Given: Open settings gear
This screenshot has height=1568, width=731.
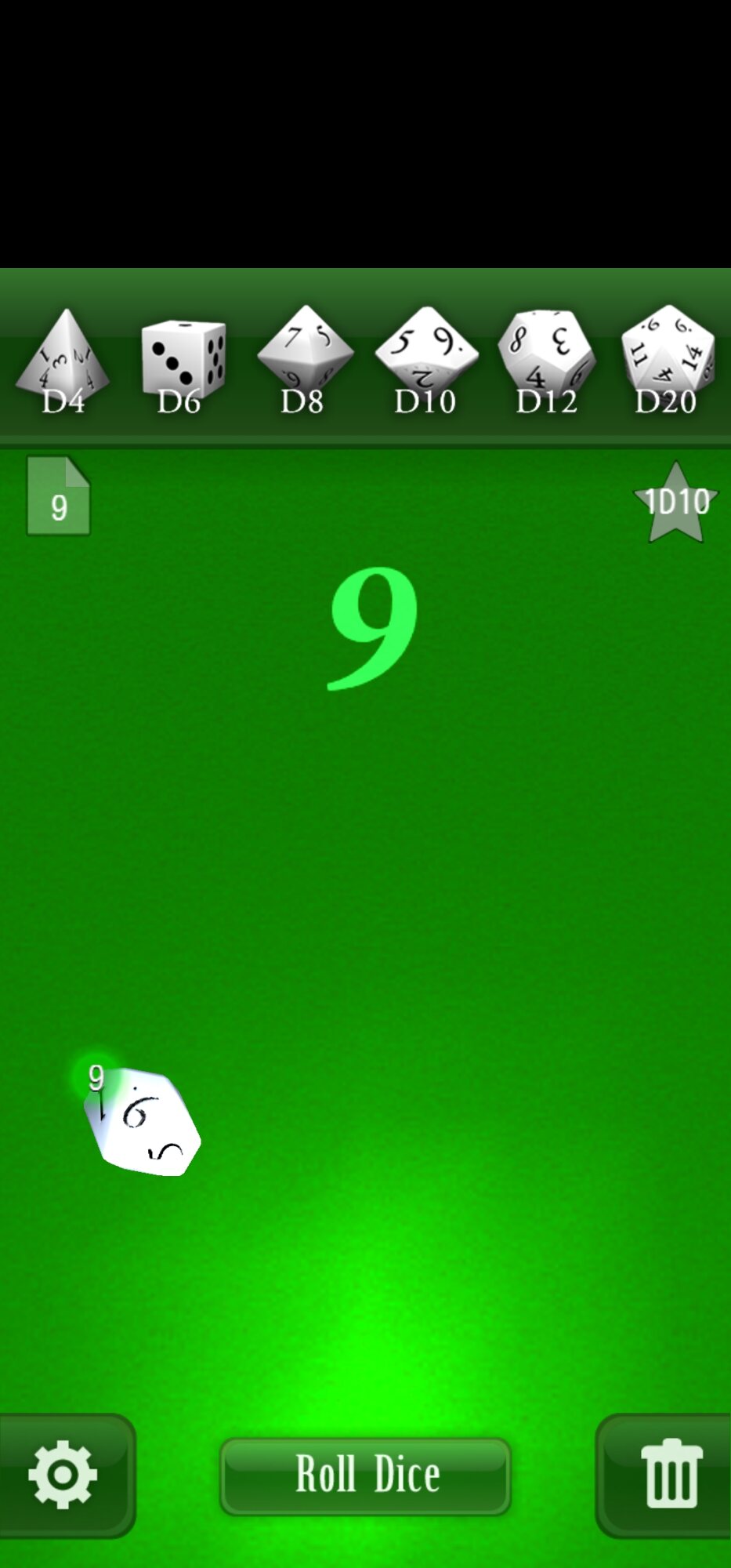Looking at the screenshot, I should (63, 1475).
